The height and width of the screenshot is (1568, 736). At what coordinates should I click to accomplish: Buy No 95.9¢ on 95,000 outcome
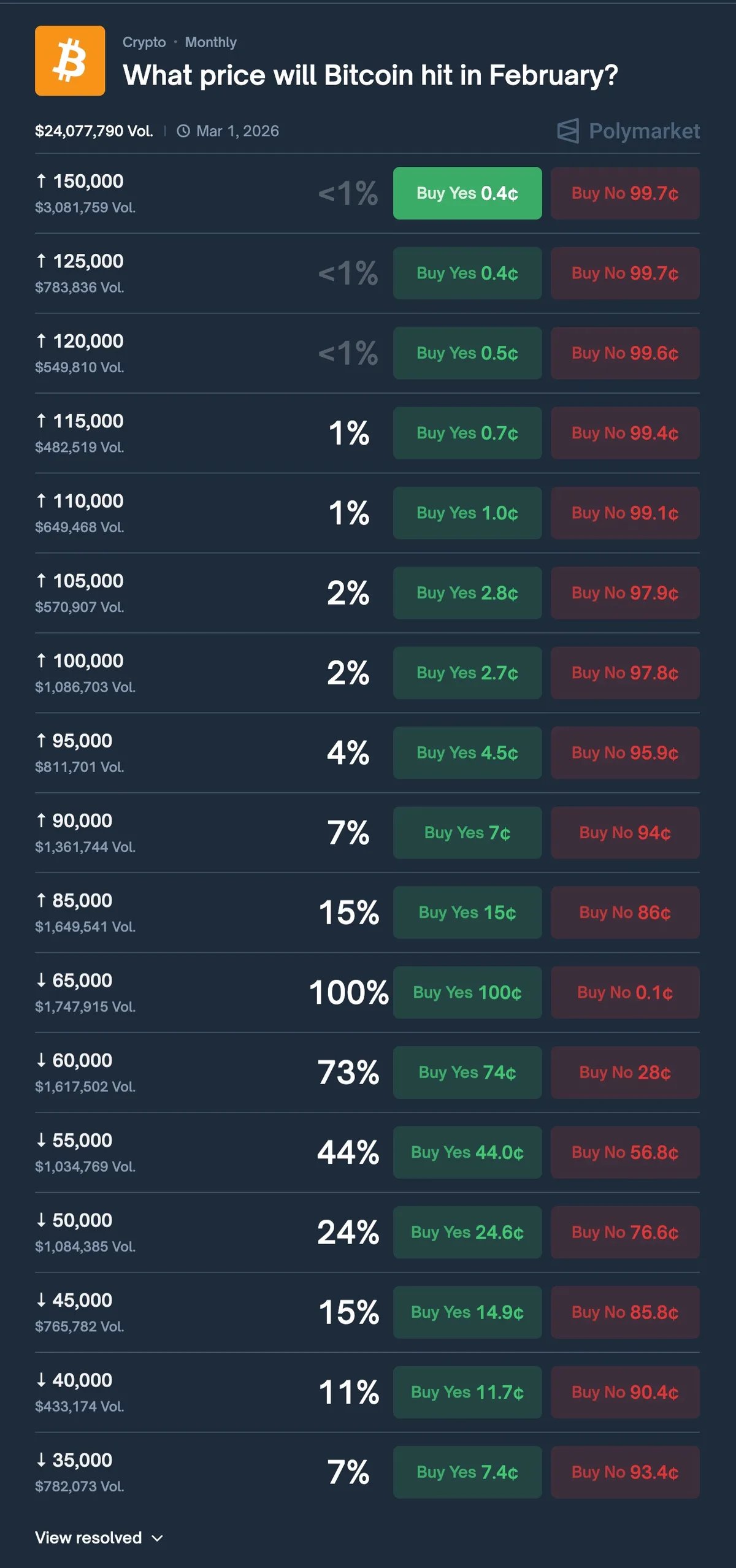click(x=624, y=752)
